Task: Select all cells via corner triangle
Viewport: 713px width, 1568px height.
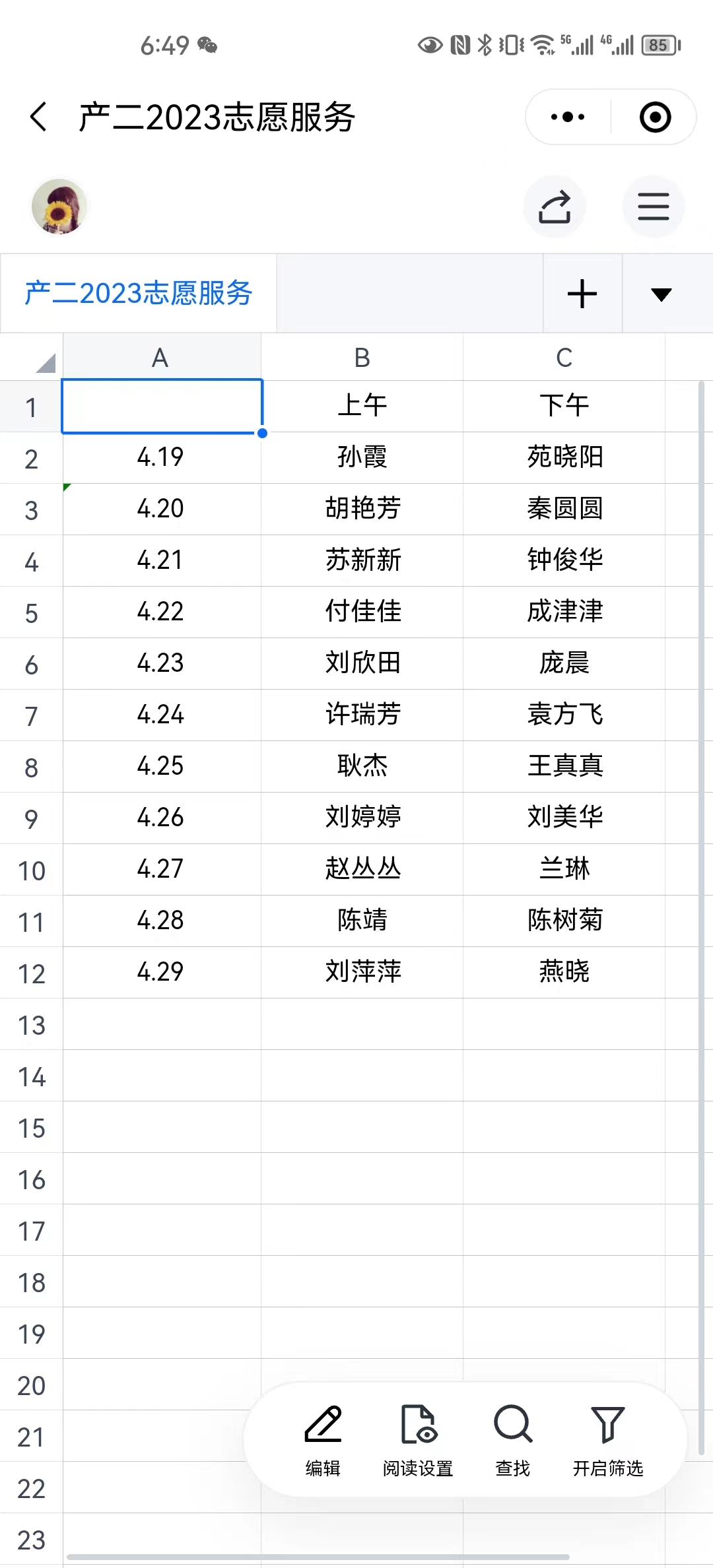Action: coord(45,362)
